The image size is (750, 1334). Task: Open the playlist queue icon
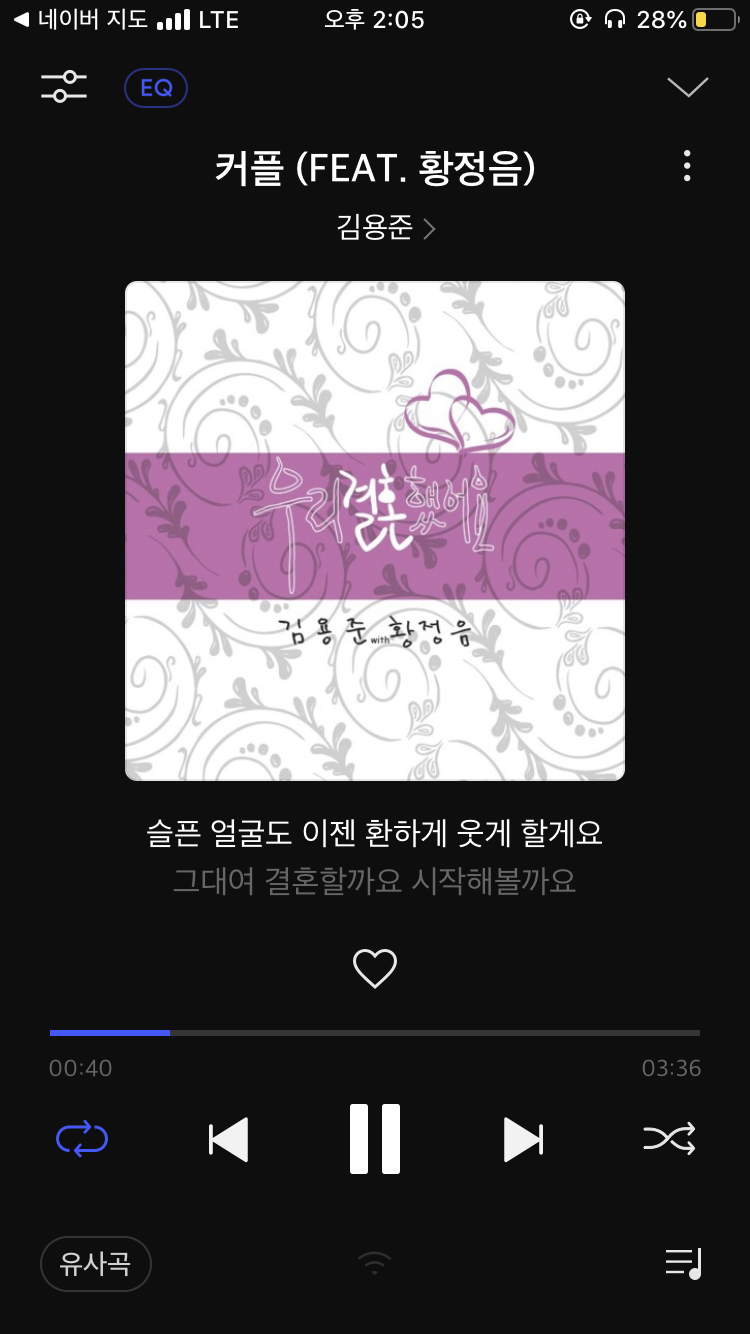681,1264
